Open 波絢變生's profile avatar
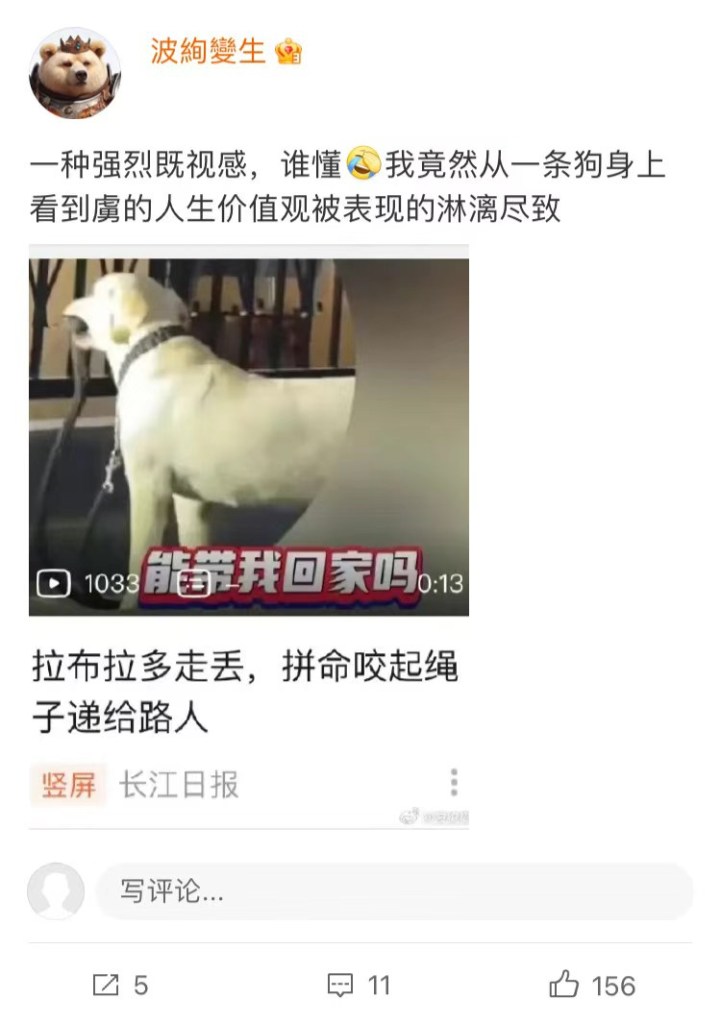The width and height of the screenshot is (721, 1023). coord(75,72)
